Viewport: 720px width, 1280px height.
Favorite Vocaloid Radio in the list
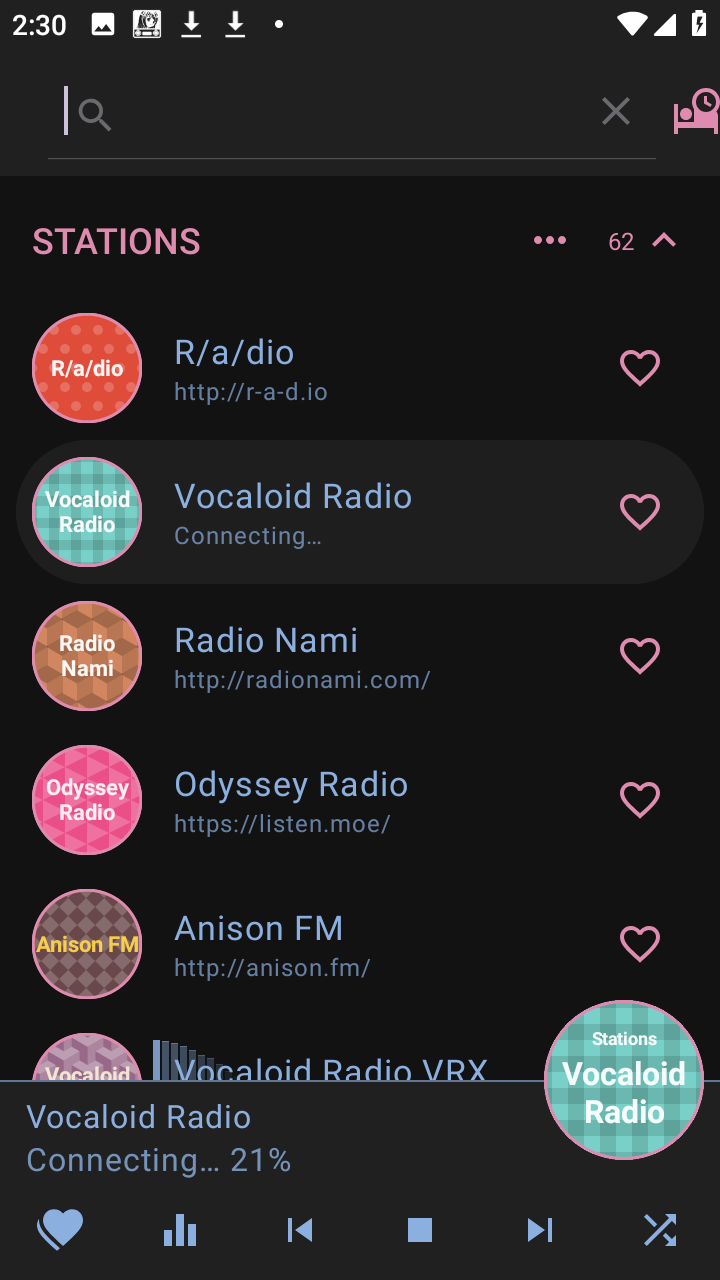pos(640,512)
